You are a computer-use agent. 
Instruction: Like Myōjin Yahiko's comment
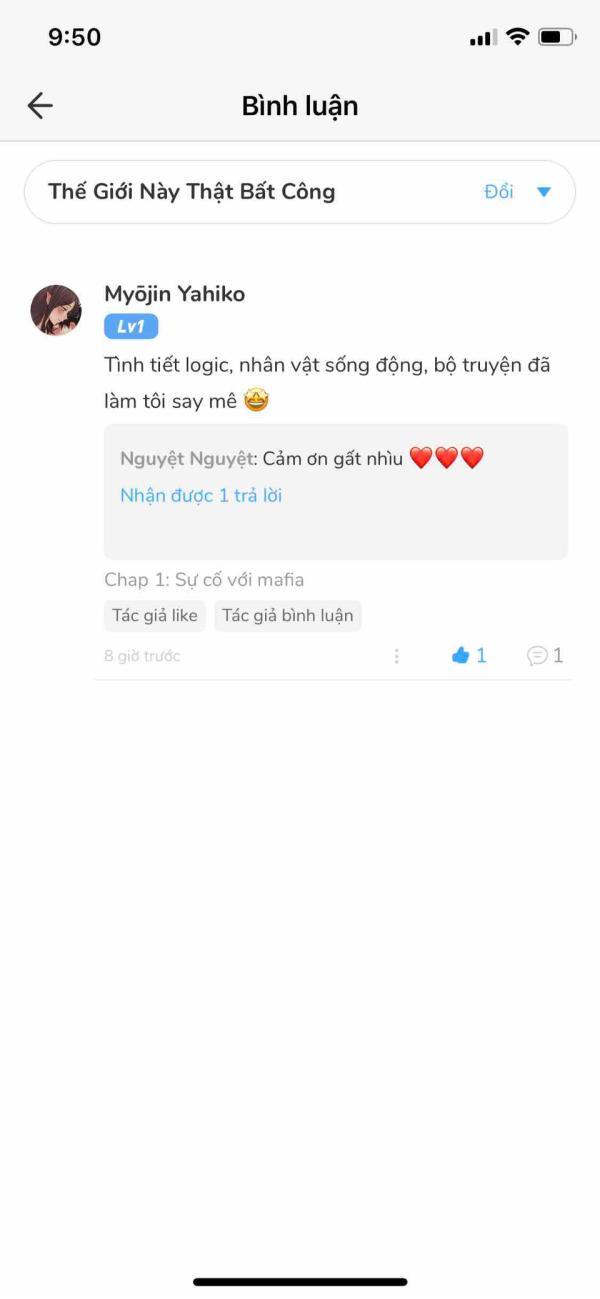click(x=462, y=656)
